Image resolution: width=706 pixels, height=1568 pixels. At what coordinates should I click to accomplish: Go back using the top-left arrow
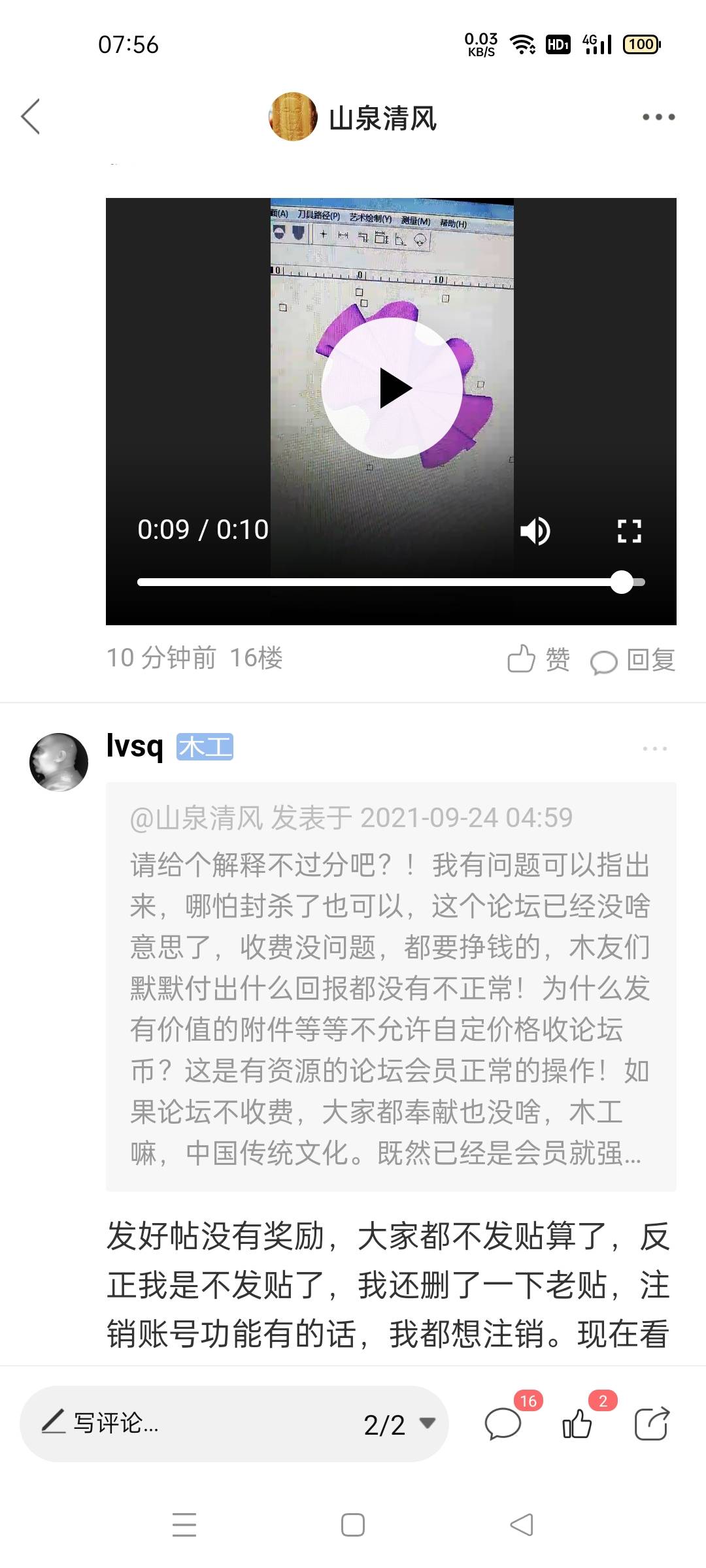[31, 117]
